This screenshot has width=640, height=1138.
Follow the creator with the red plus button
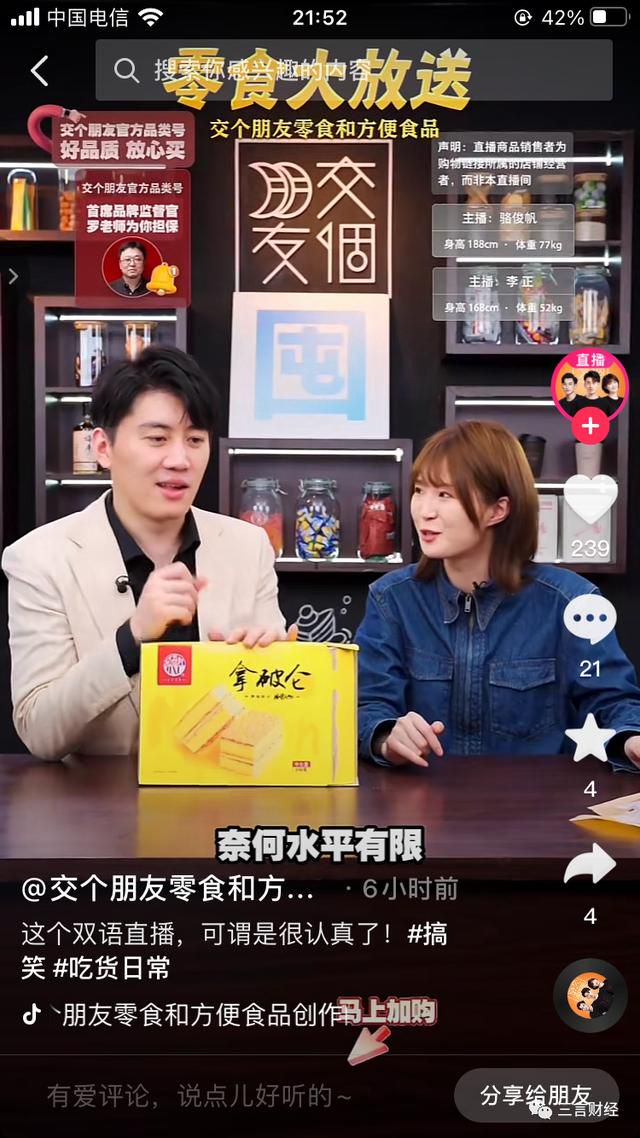(x=590, y=426)
